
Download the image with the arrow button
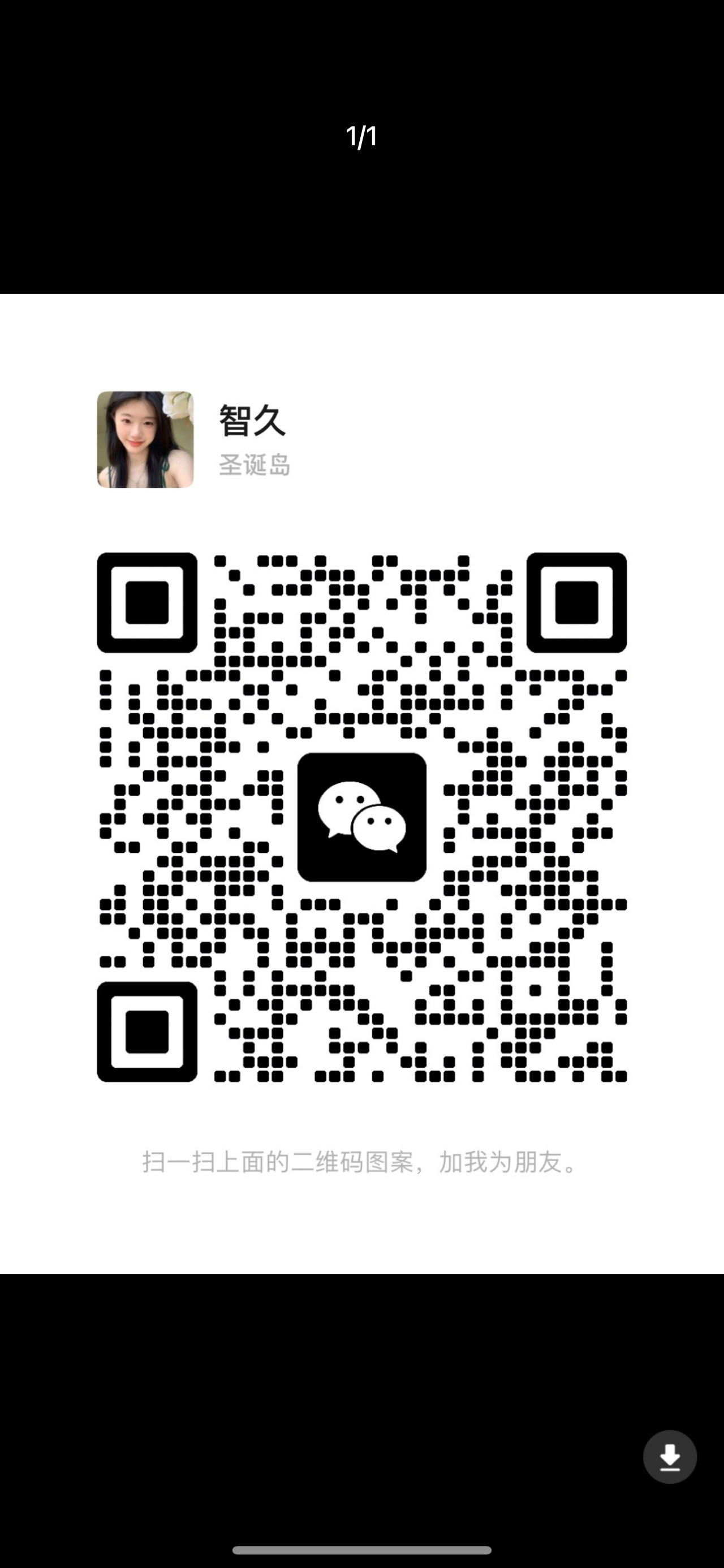670,1457
